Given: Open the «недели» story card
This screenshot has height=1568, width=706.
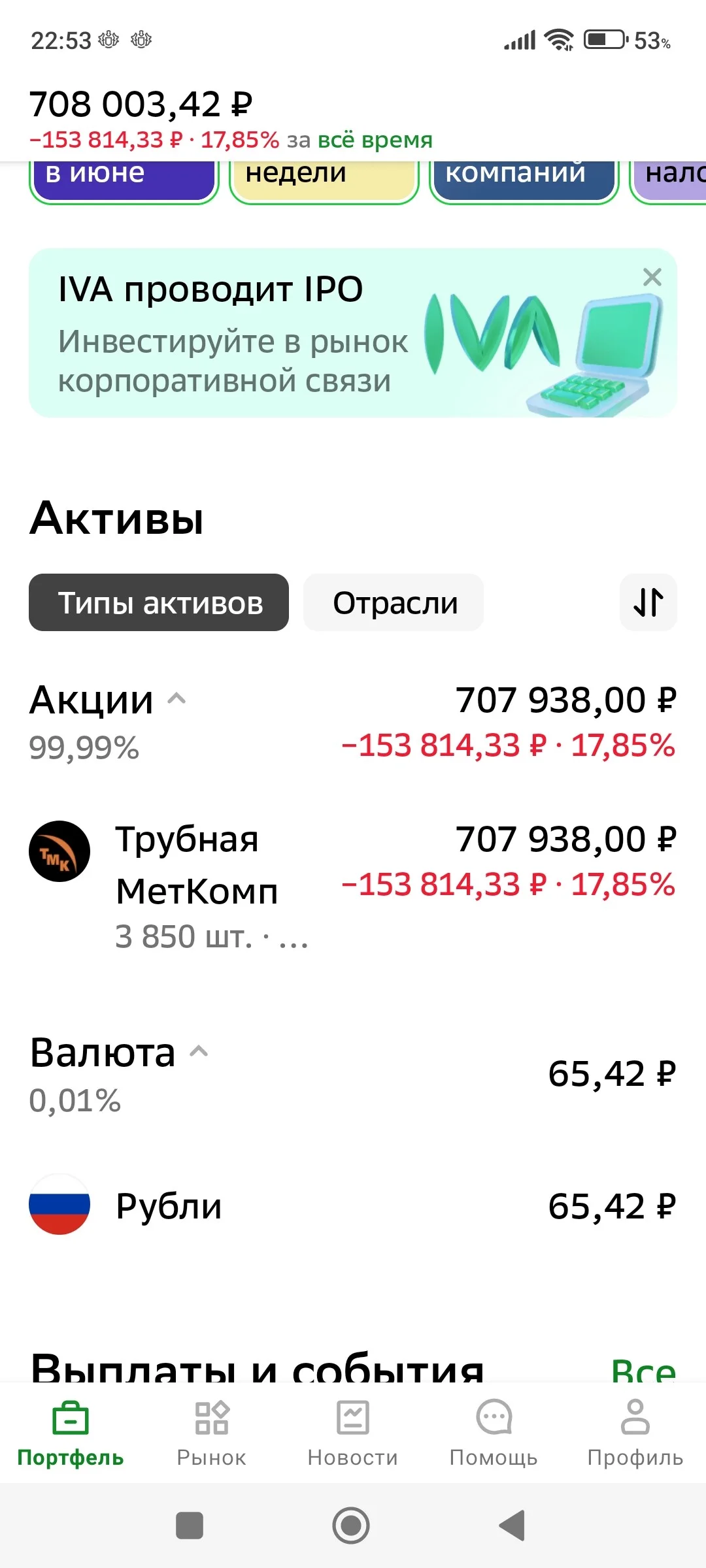Looking at the screenshot, I should click(324, 182).
